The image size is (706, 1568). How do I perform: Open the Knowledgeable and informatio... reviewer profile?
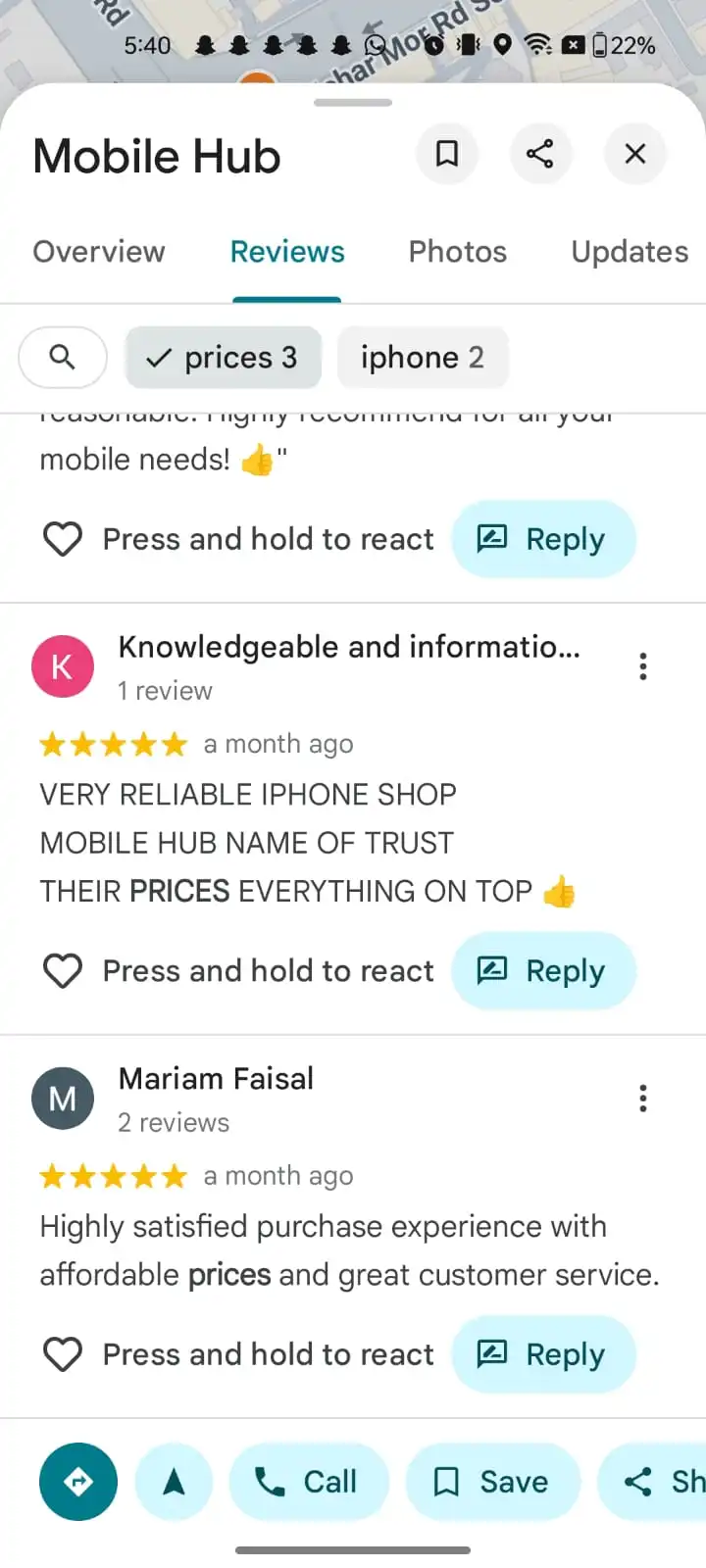[x=63, y=666]
